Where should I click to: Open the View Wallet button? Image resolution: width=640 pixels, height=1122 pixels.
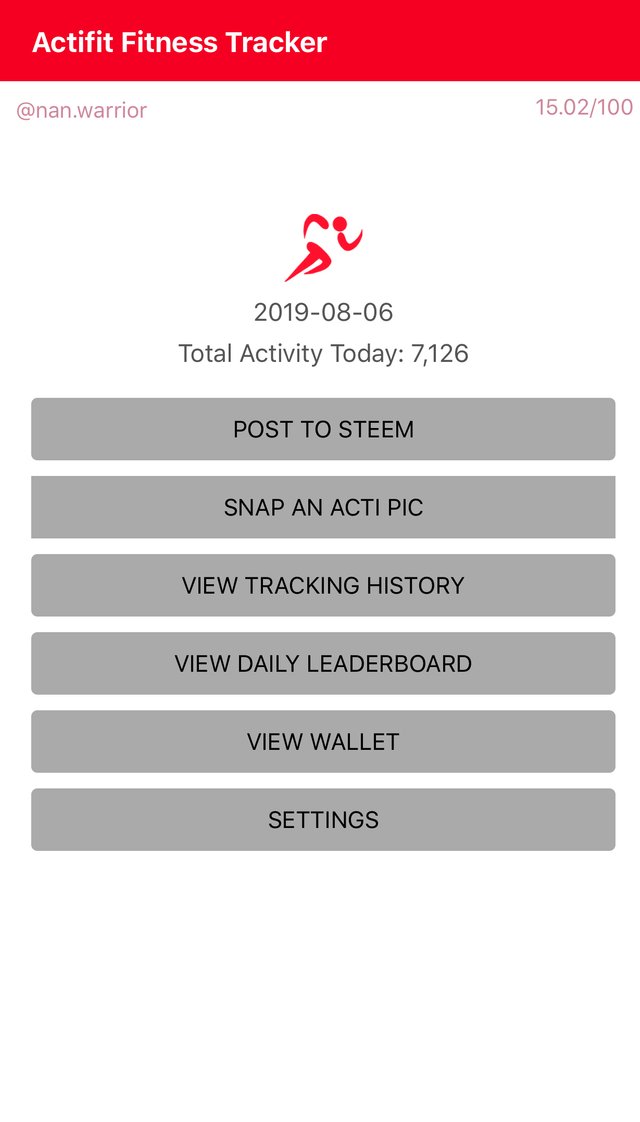click(x=323, y=741)
